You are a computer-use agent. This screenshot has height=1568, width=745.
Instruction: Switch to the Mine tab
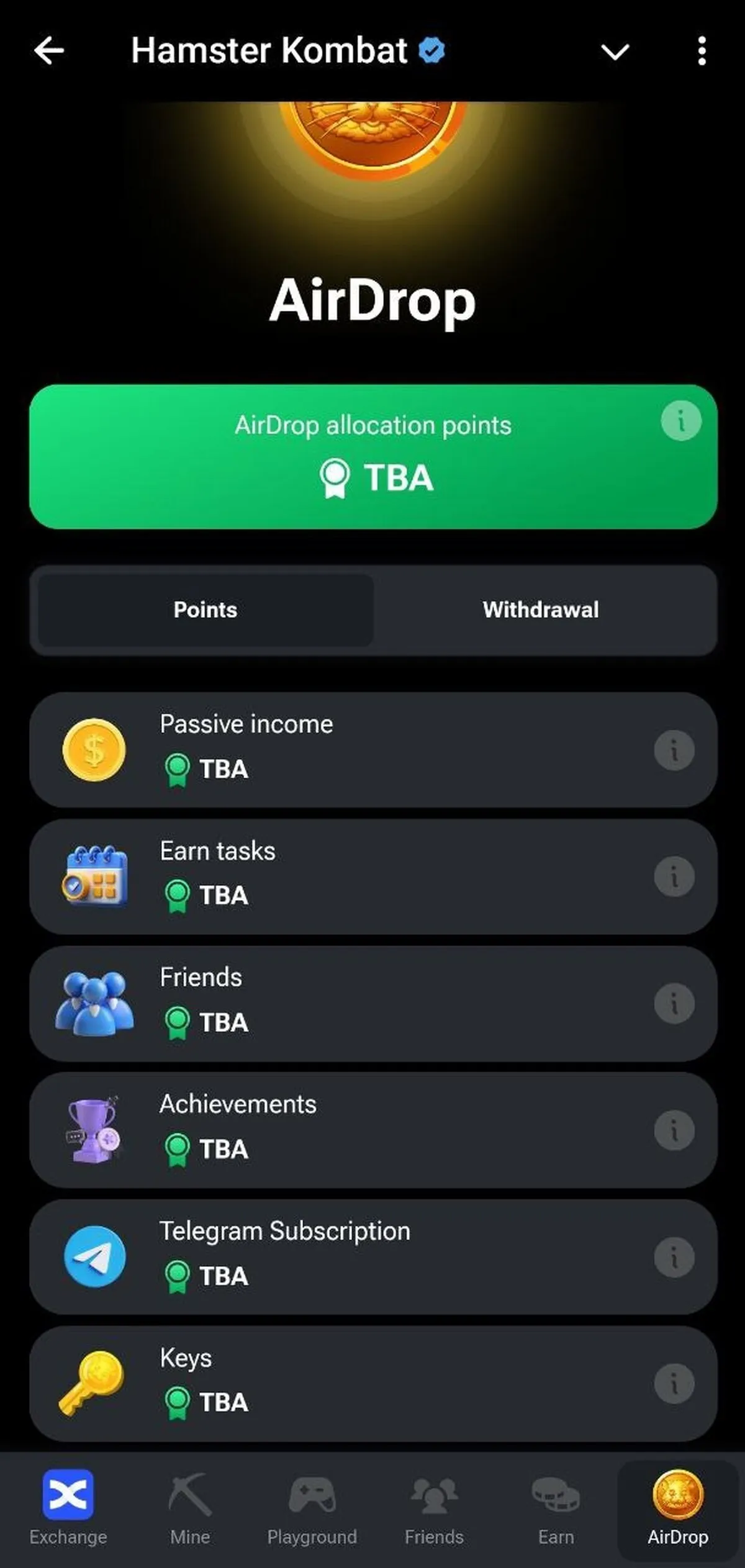click(x=190, y=1507)
